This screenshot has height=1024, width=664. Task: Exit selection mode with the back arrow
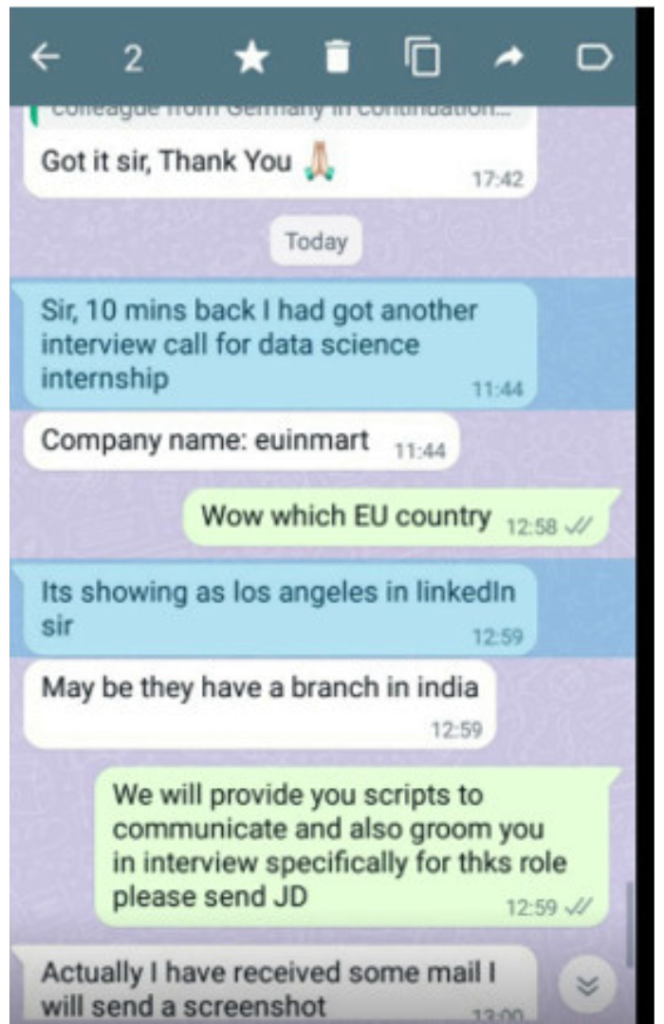click(45, 58)
